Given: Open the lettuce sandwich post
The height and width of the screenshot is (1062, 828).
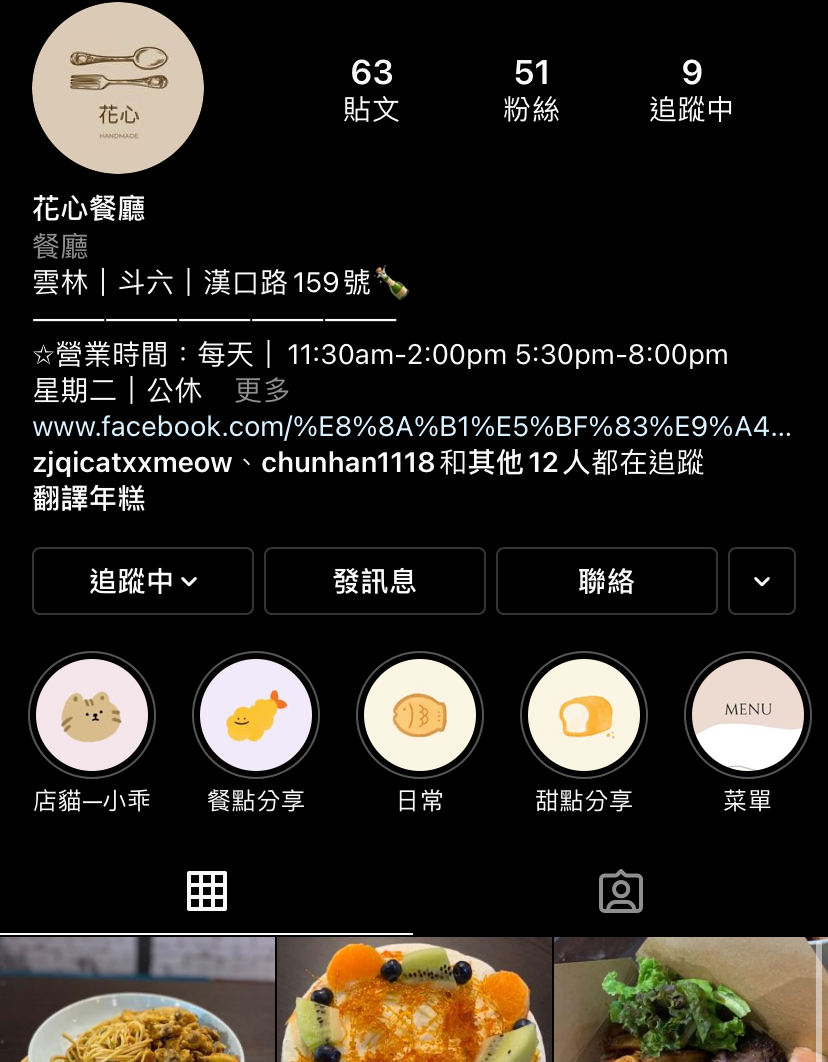Looking at the screenshot, I should (x=690, y=1000).
